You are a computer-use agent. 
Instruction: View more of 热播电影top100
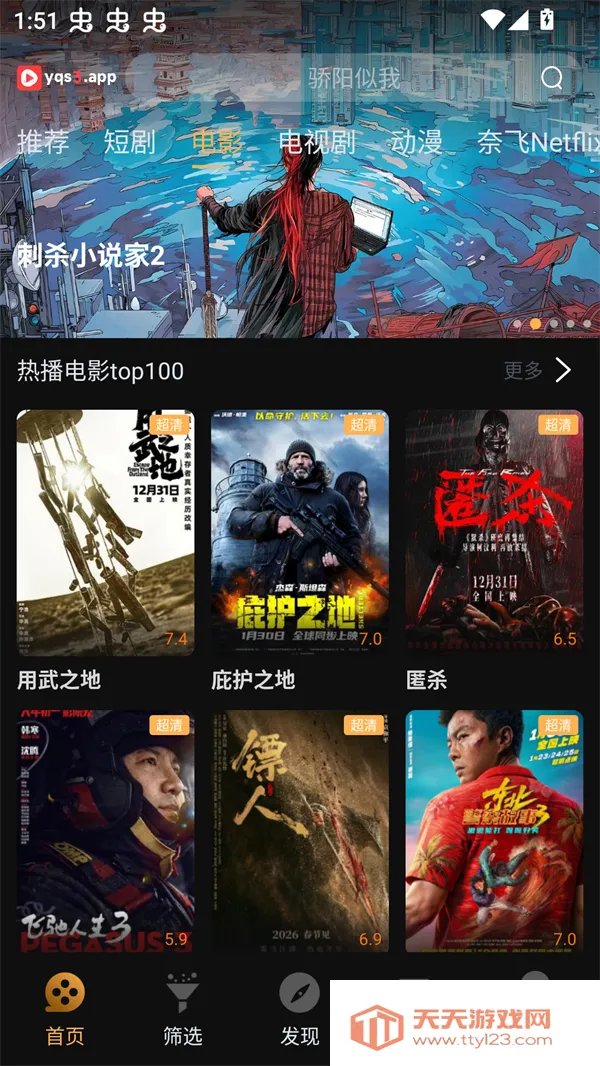click(x=537, y=371)
